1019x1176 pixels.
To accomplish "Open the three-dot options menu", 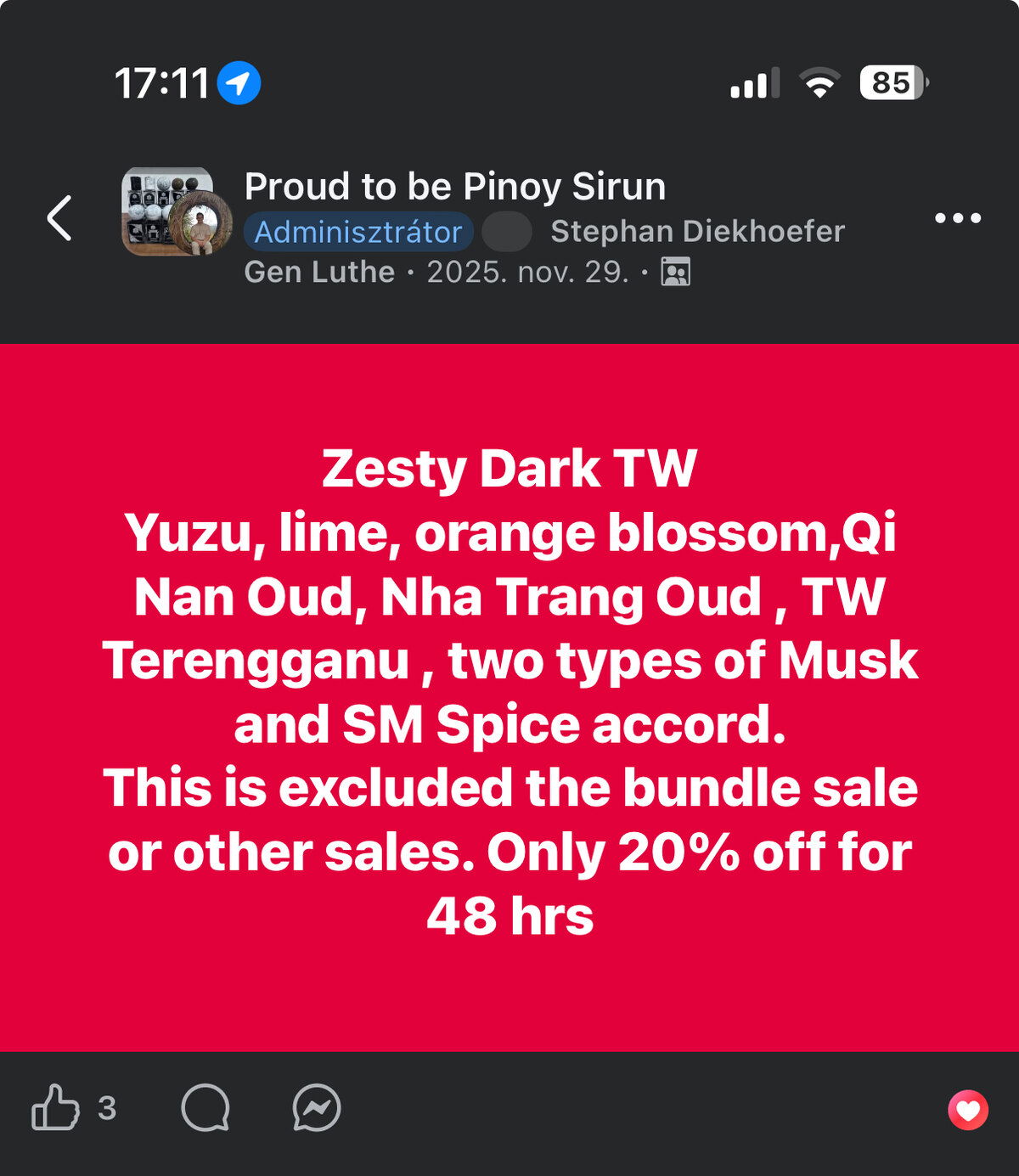I will (957, 218).
